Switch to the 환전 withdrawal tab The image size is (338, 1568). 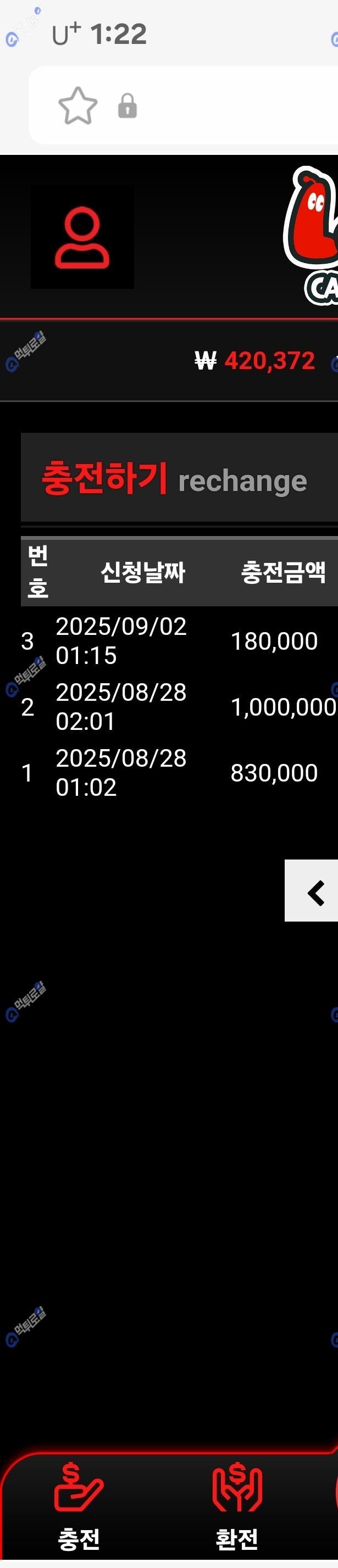(x=237, y=1506)
